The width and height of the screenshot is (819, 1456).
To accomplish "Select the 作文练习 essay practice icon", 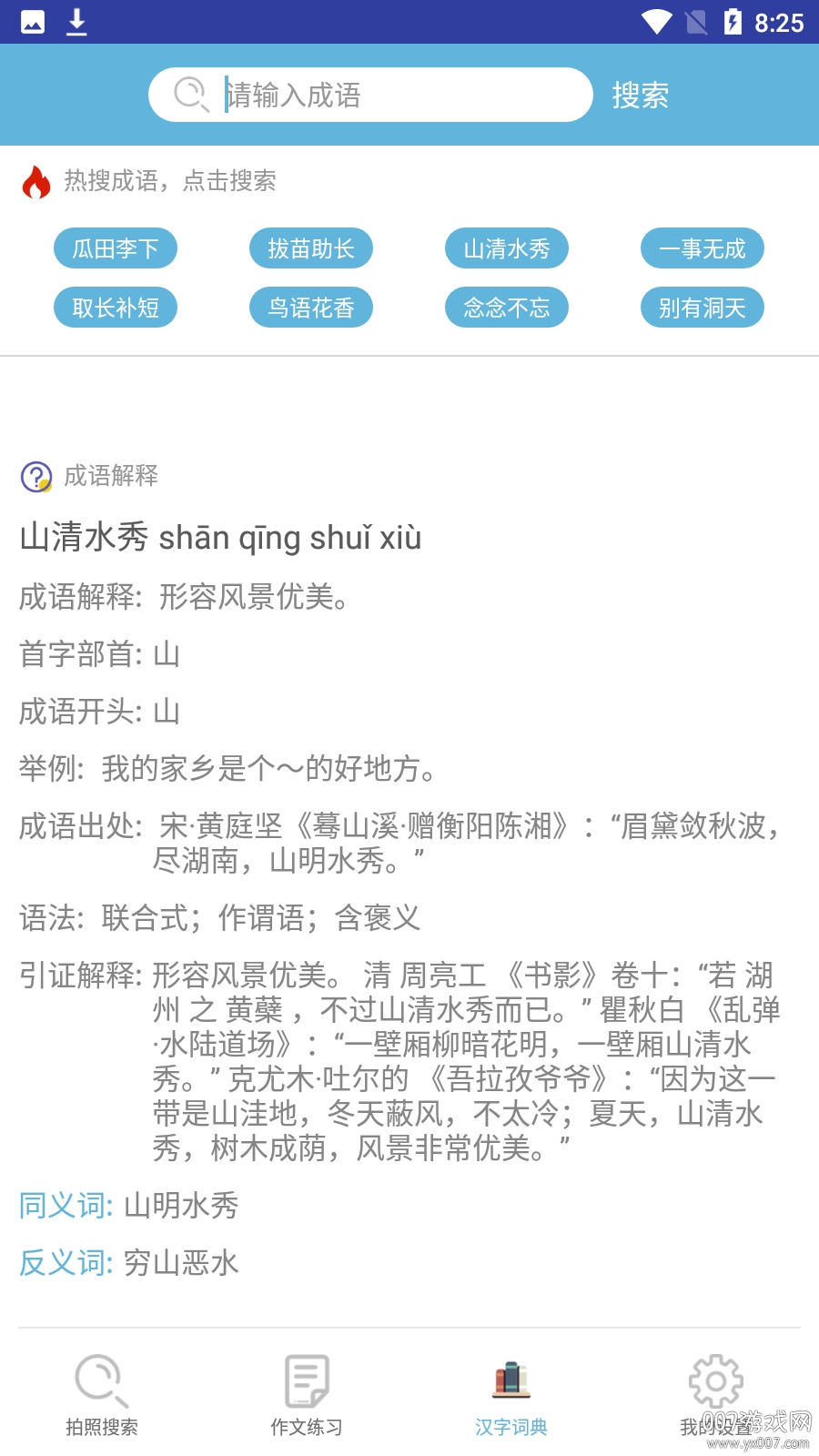I will tap(306, 1379).
